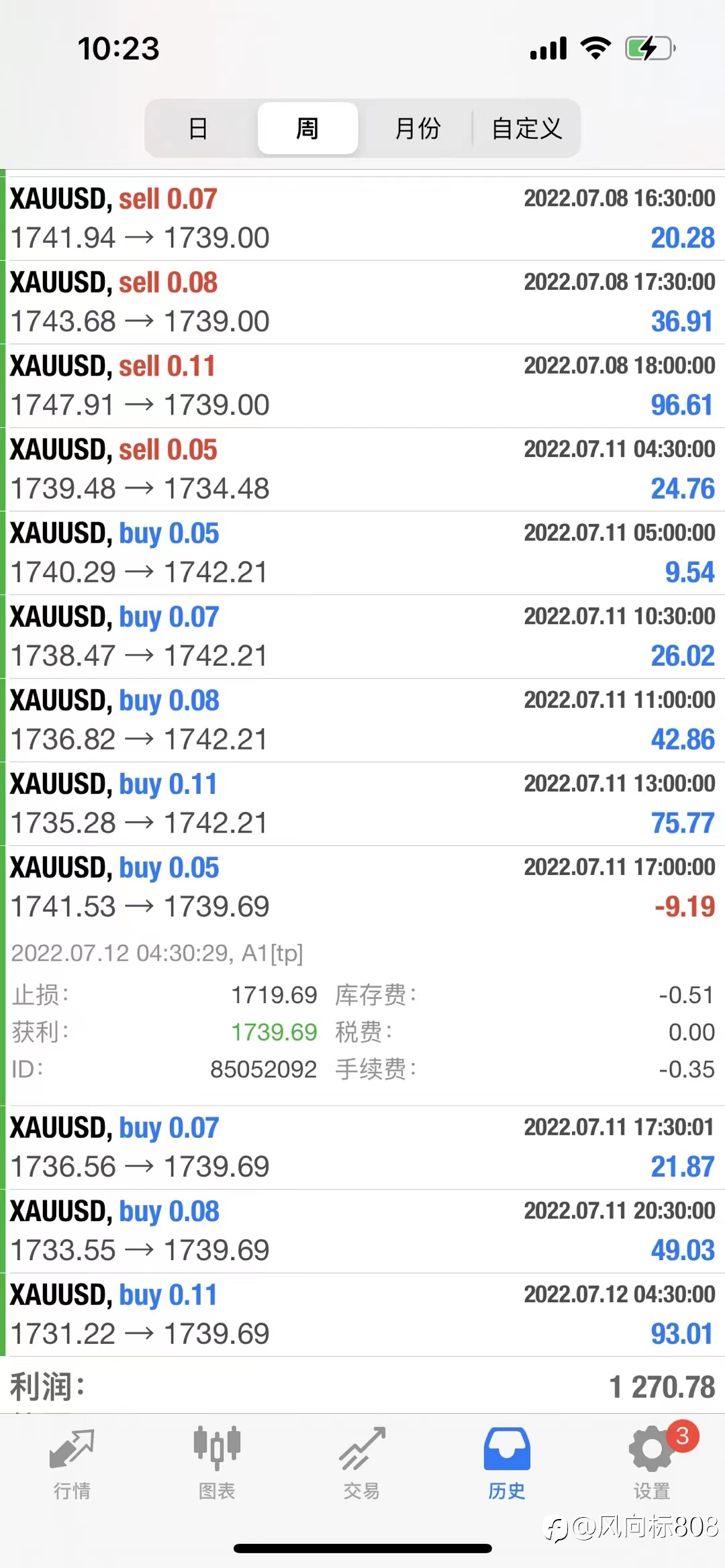Switch to the 日 period tab

[x=199, y=128]
